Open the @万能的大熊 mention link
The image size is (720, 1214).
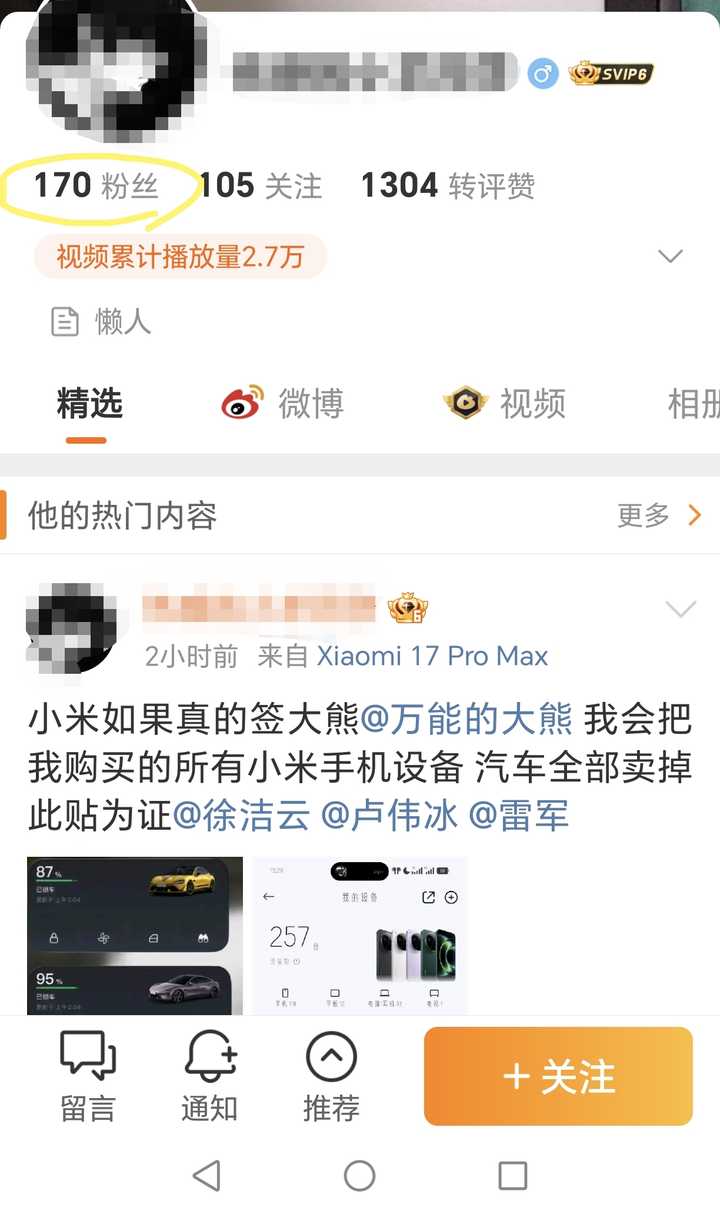pos(466,719)
